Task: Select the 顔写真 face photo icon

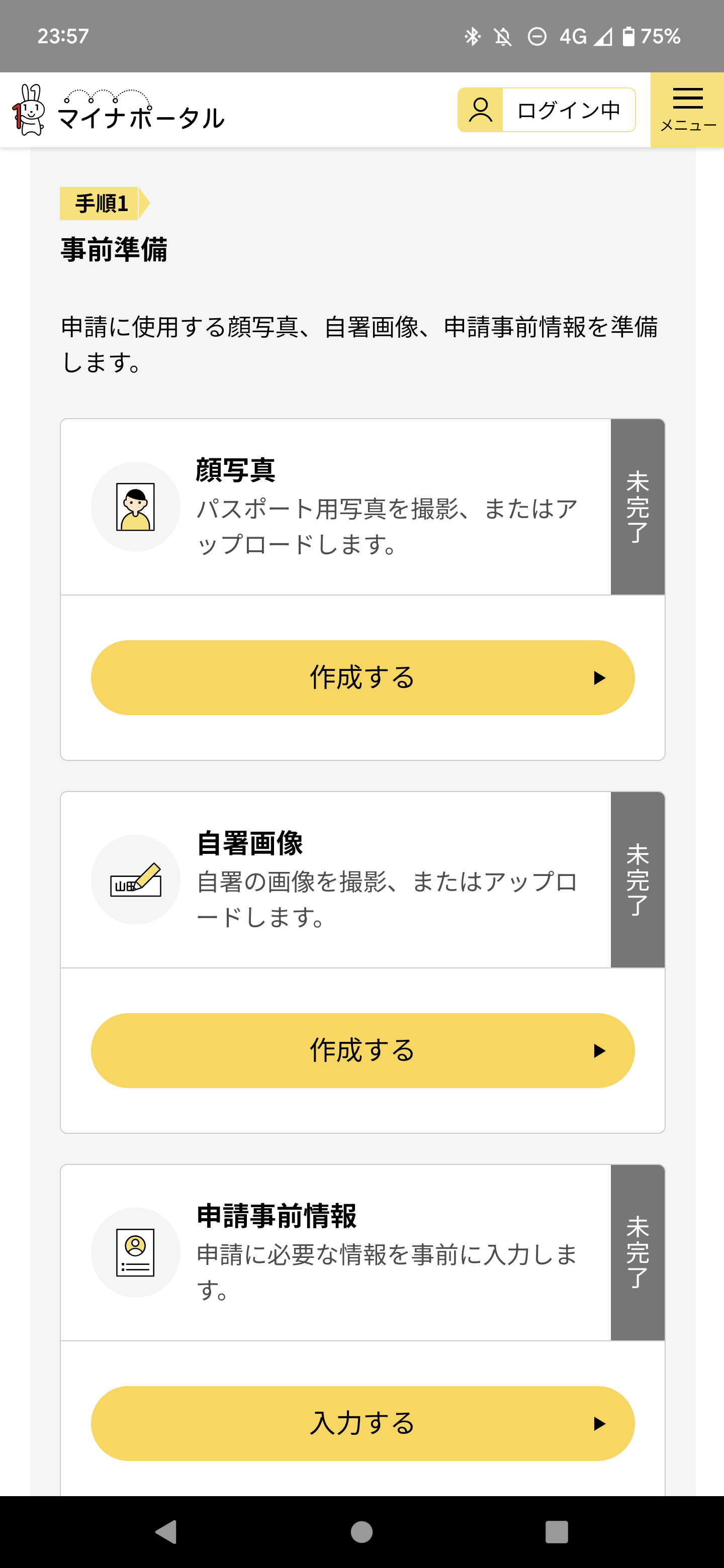Action: (135, 507)
